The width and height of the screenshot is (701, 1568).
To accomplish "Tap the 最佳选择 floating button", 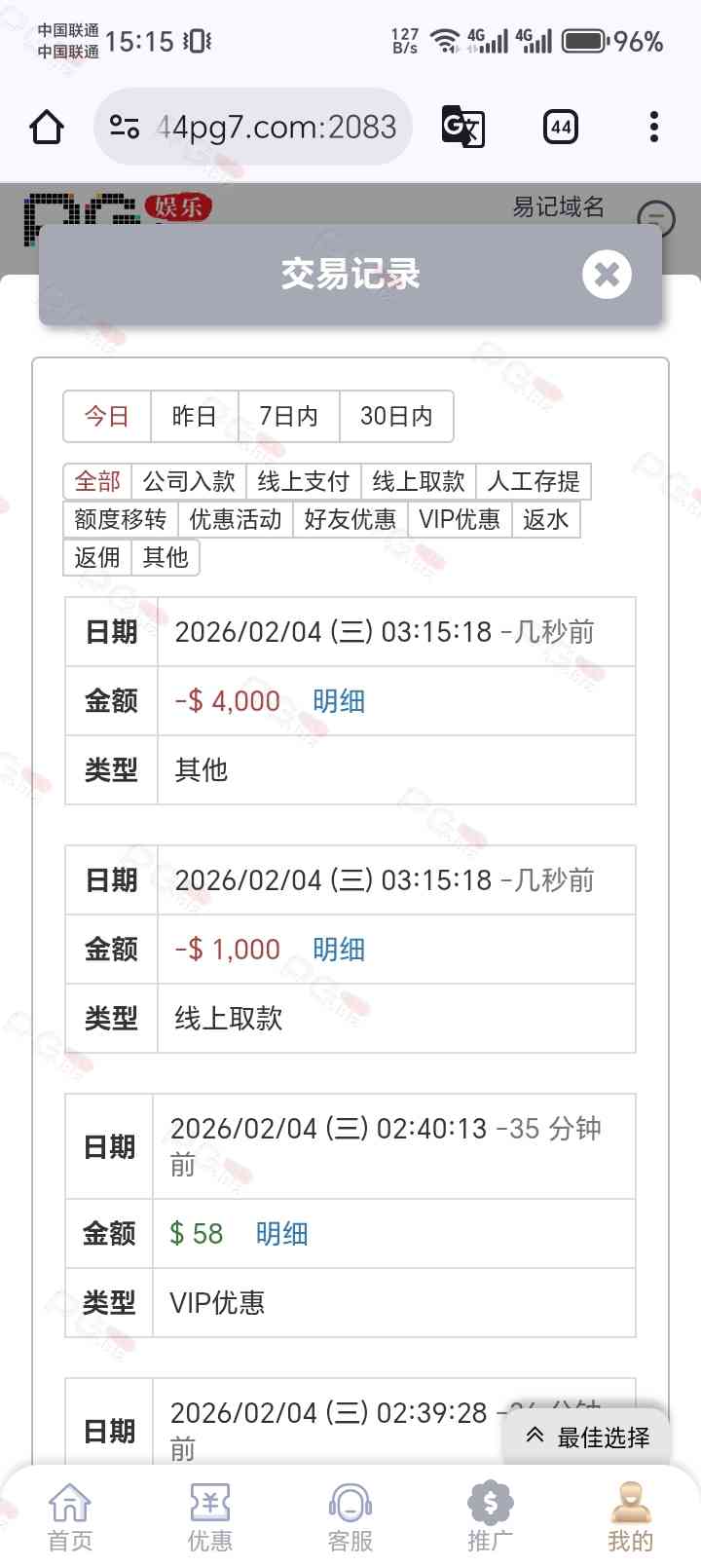I will (588, 1437).
